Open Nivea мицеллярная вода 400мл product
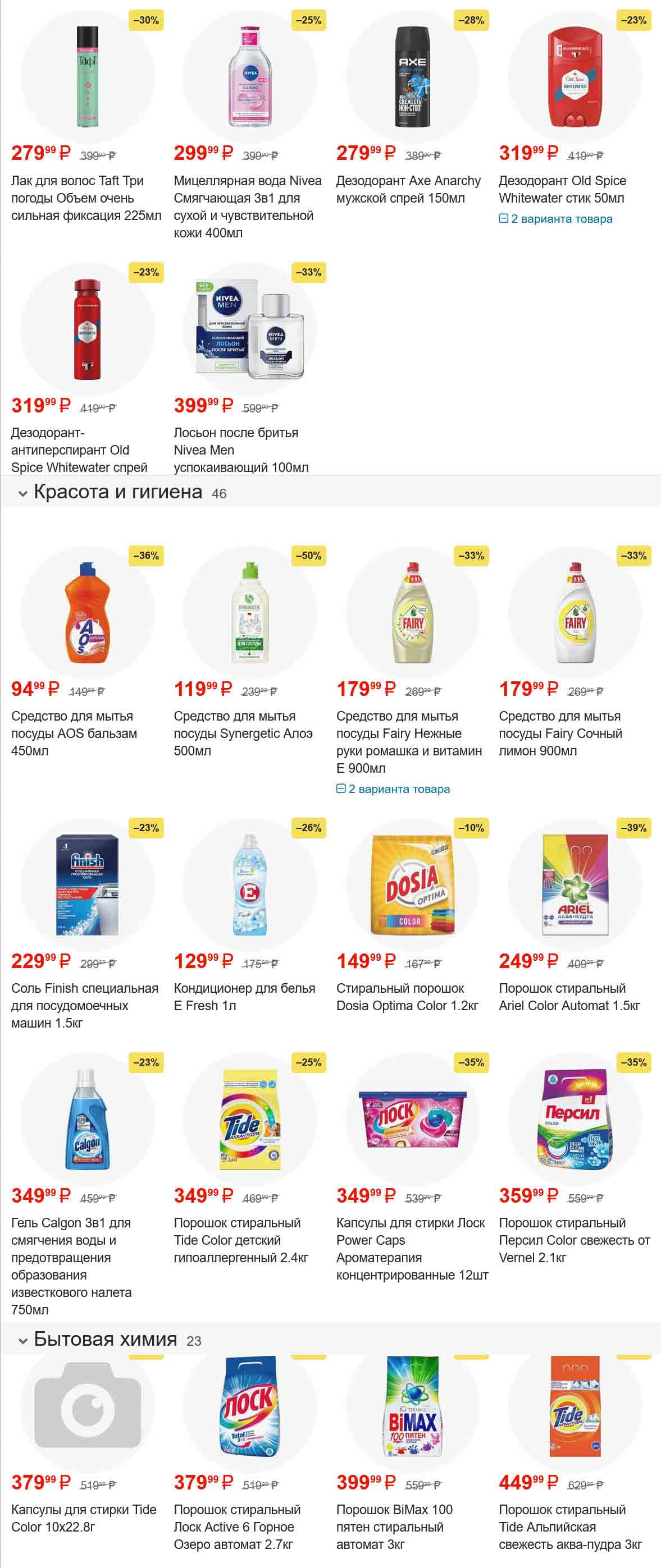This screenshot has height=1568, width=661. 247,207
